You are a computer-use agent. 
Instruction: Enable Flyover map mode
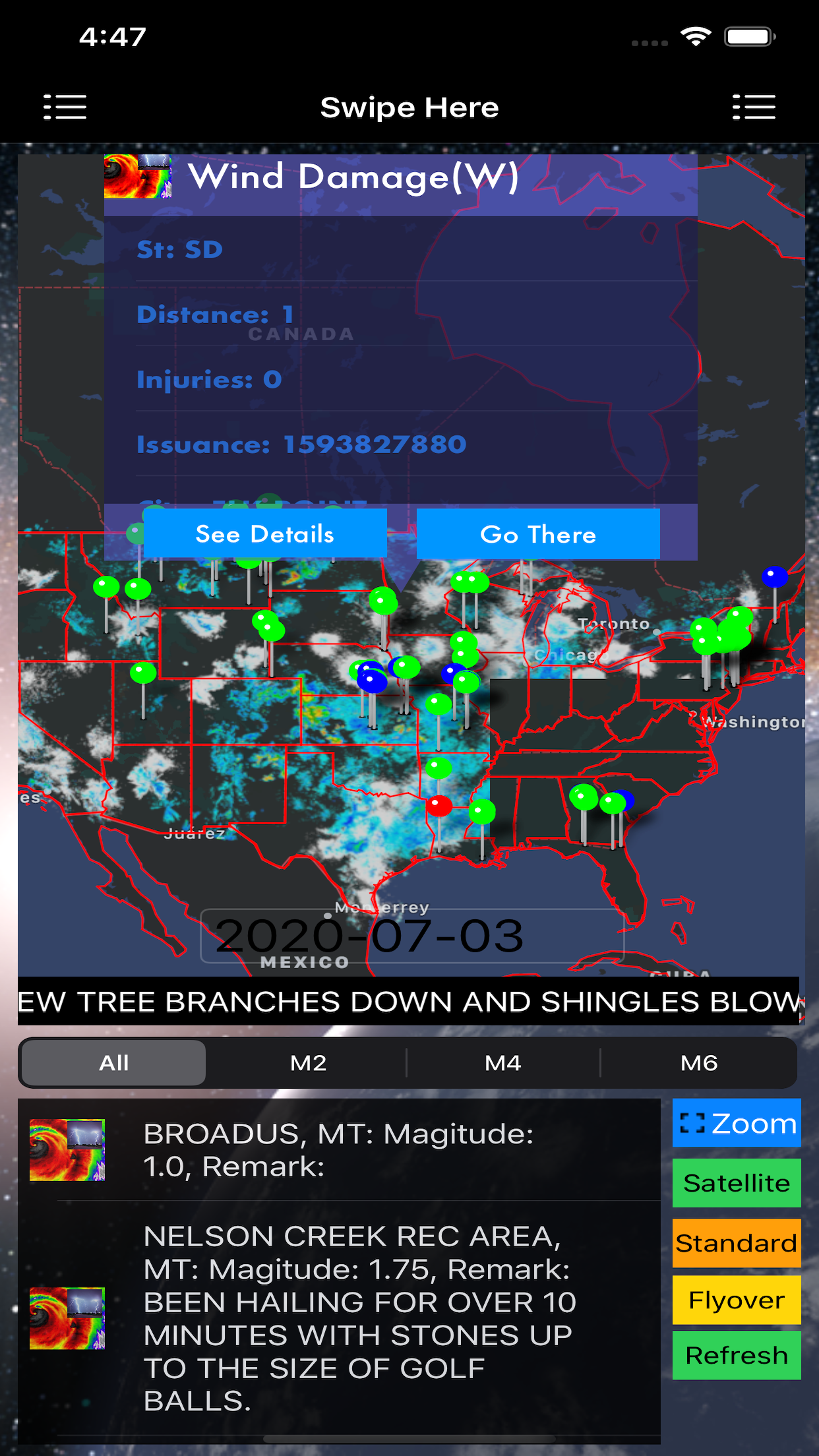point(736,1300)
